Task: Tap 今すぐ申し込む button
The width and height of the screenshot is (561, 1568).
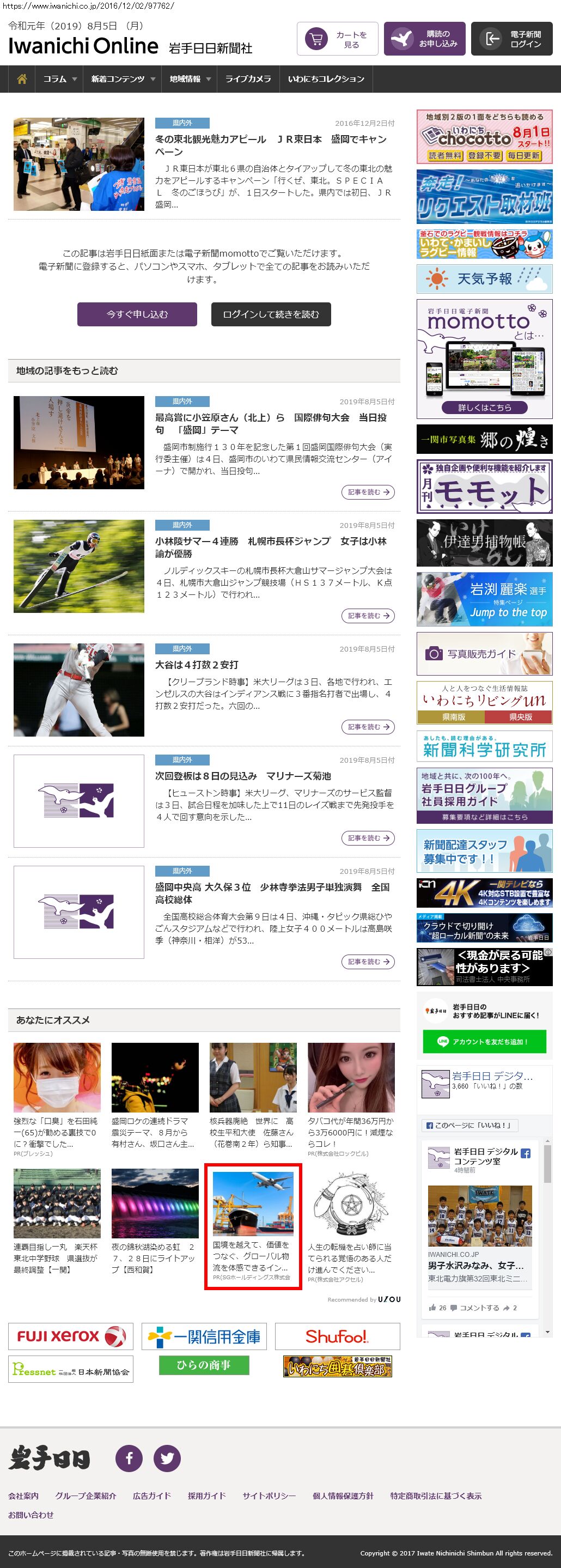Action: pos(137,314)
